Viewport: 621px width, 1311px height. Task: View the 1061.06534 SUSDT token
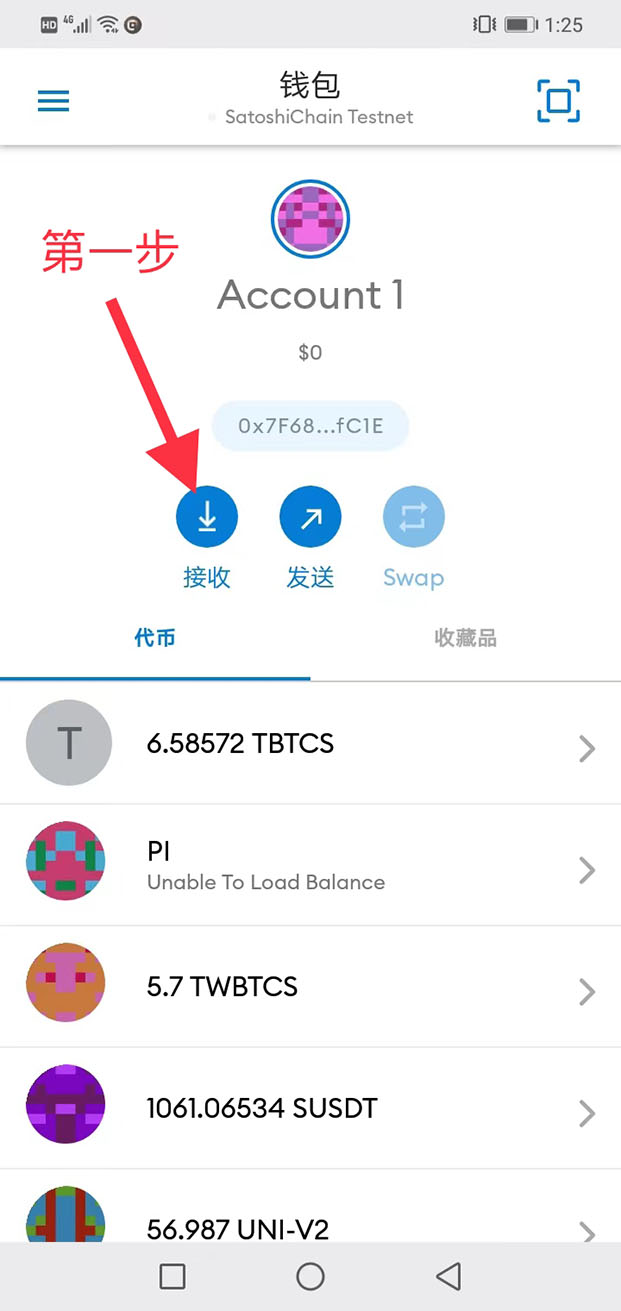(310, 1108)
